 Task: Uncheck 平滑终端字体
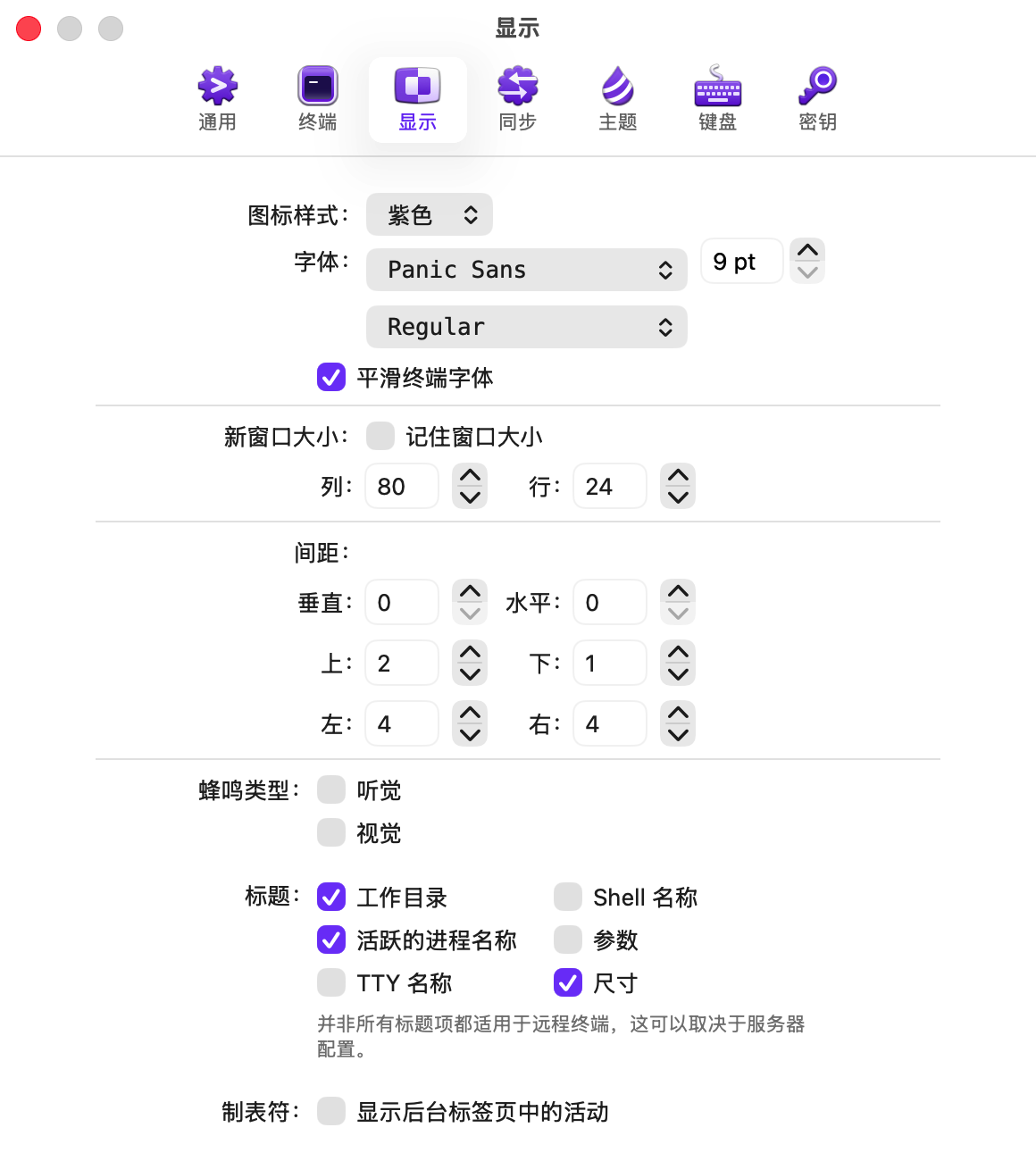(331, 377)
